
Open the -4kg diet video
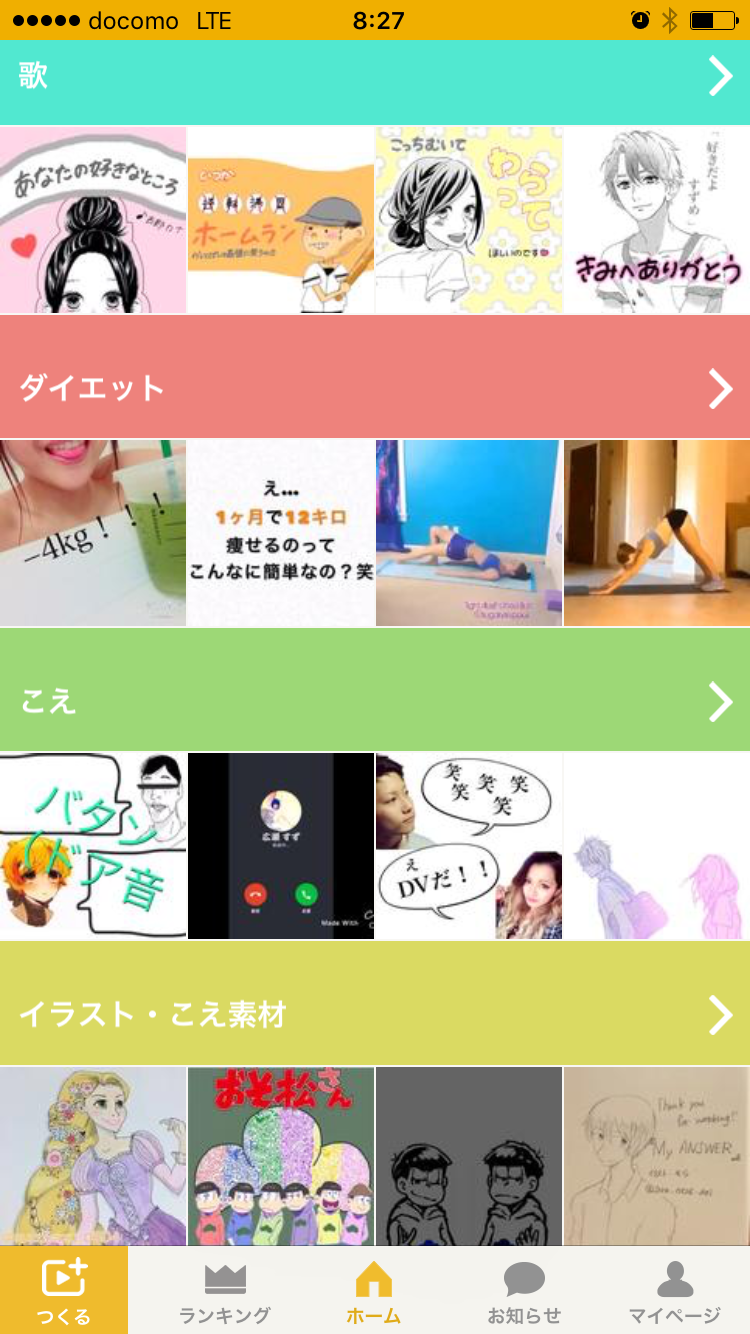(93, 533)
